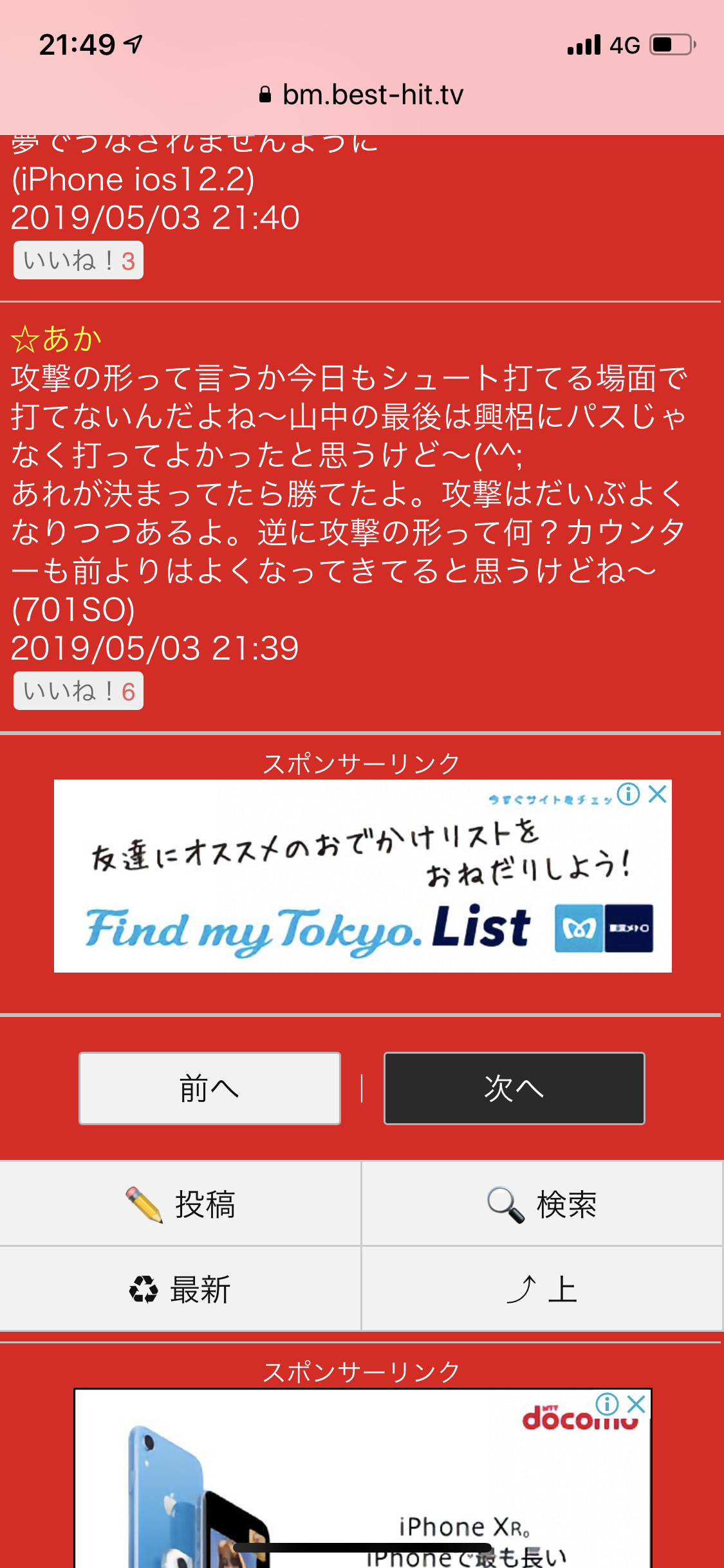The image size is (724, 1568).
Task: Open ad info on Tokyo Metro banner
Action: [628, 794]
